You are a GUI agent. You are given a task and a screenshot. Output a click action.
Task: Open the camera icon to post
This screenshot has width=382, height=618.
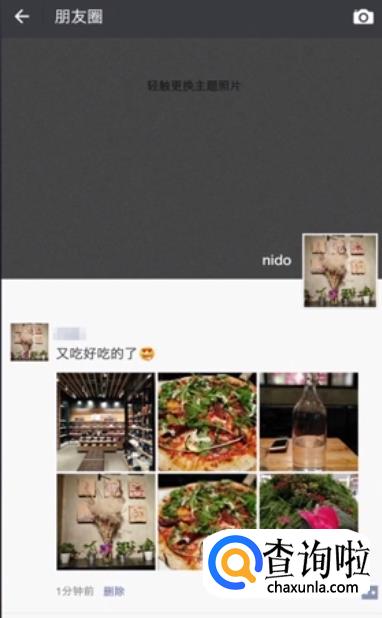(x=363, y=17)
